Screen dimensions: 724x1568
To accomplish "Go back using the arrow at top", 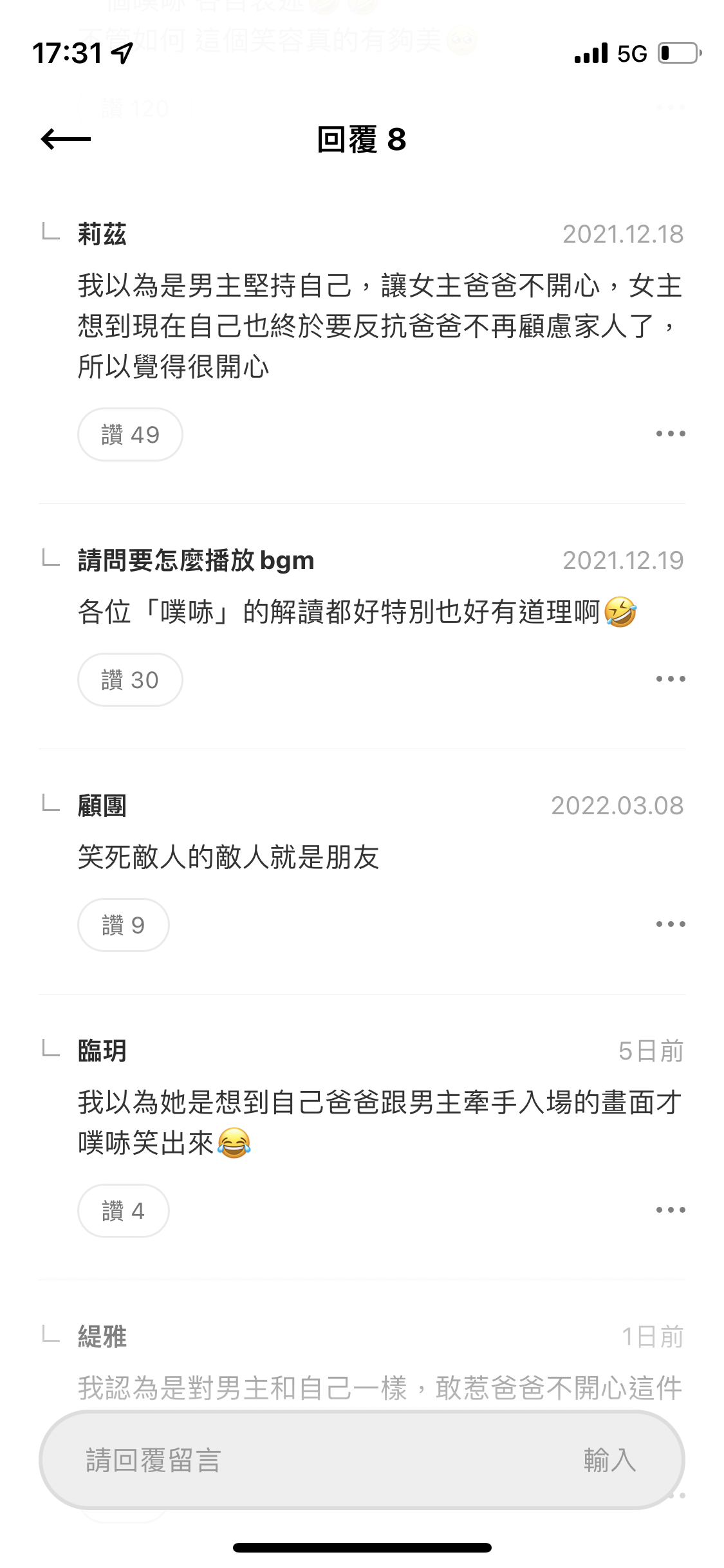I will (x=66, y=139).
